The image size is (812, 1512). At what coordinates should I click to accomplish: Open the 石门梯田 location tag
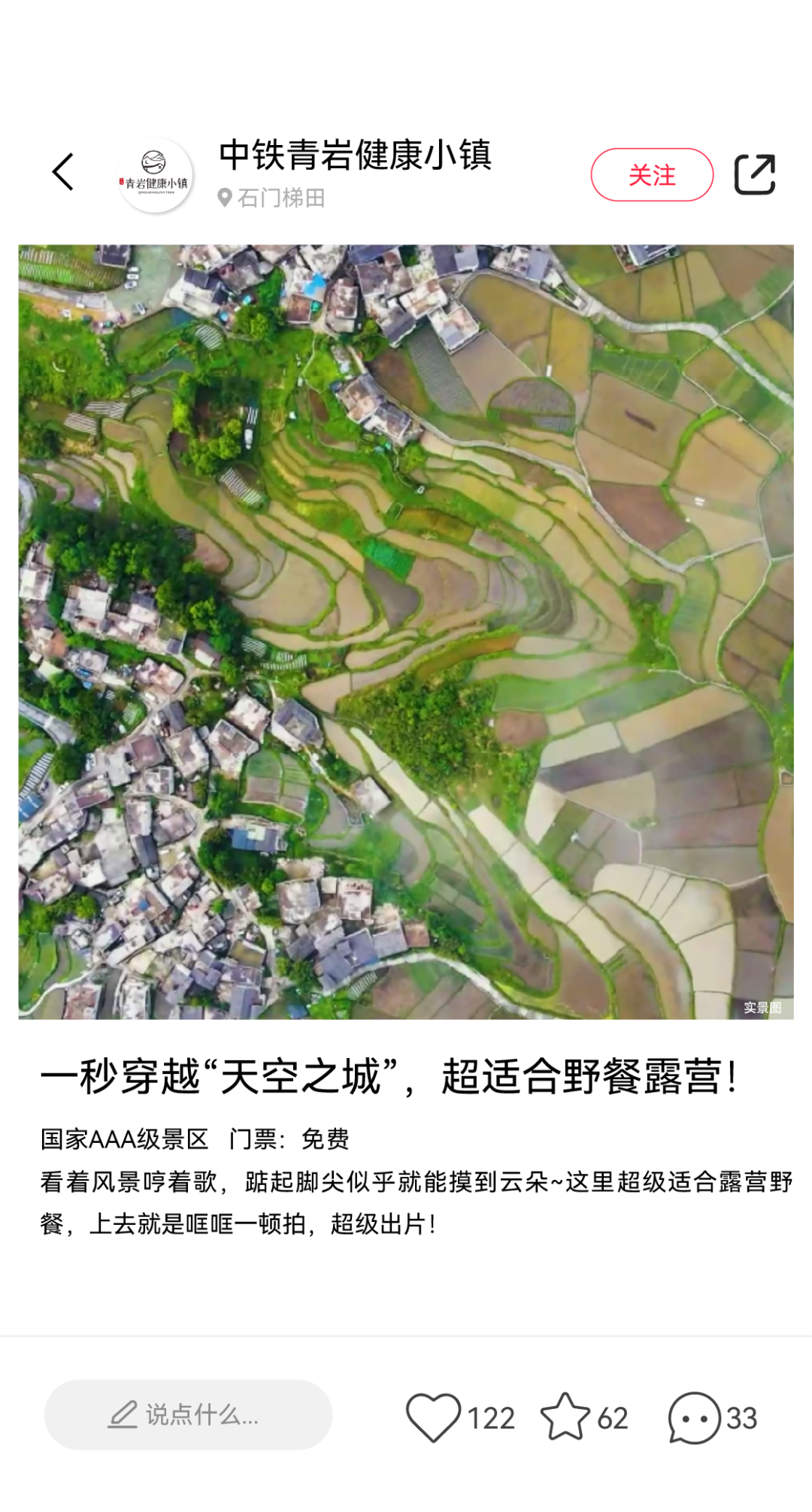pyautogui.click(x=272, y=198)
